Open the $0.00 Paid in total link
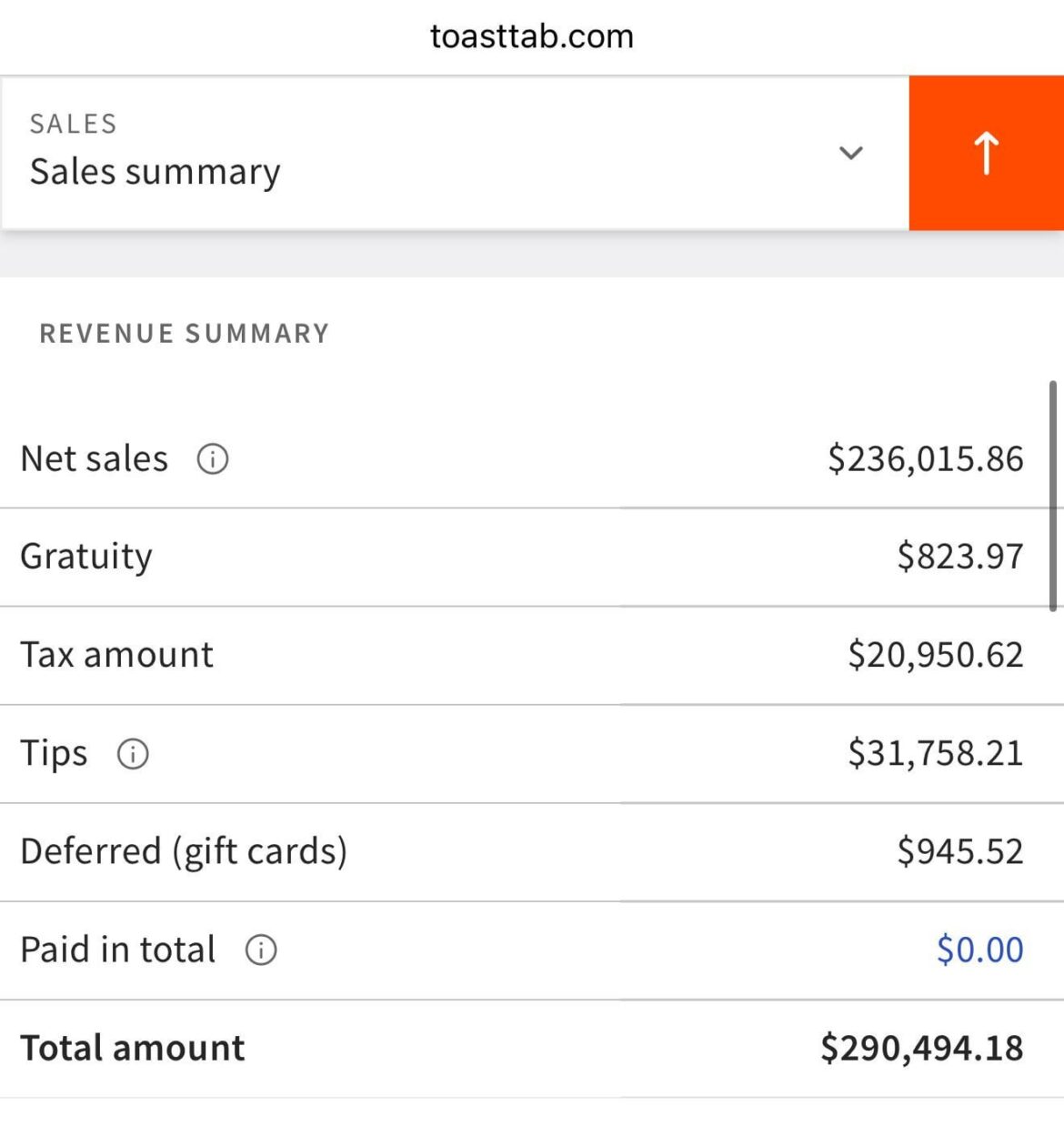The height and width of the screenshot is (1136, 1064). point(979,949)
